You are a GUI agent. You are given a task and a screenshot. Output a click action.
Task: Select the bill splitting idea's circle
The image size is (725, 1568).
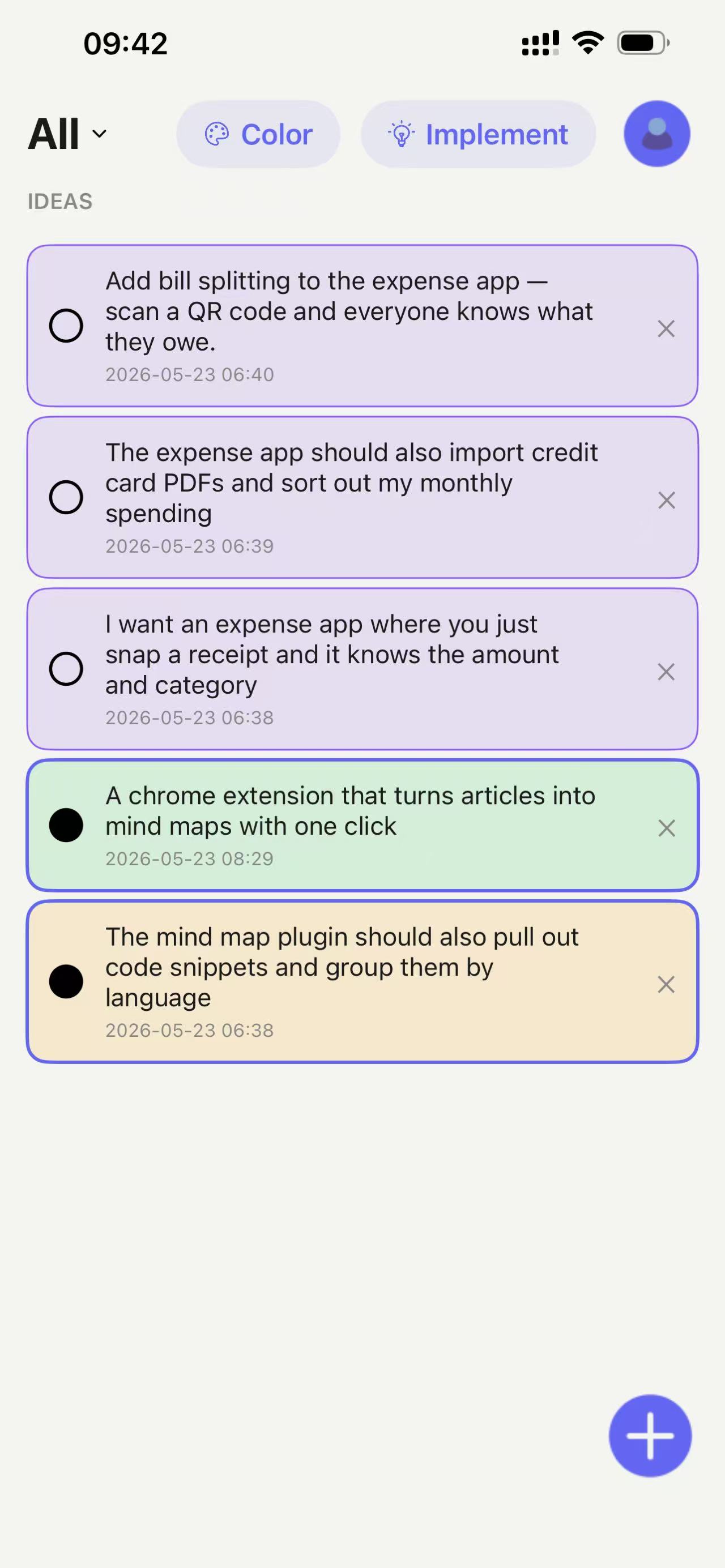pyautogui.click(x=66, y=326)
